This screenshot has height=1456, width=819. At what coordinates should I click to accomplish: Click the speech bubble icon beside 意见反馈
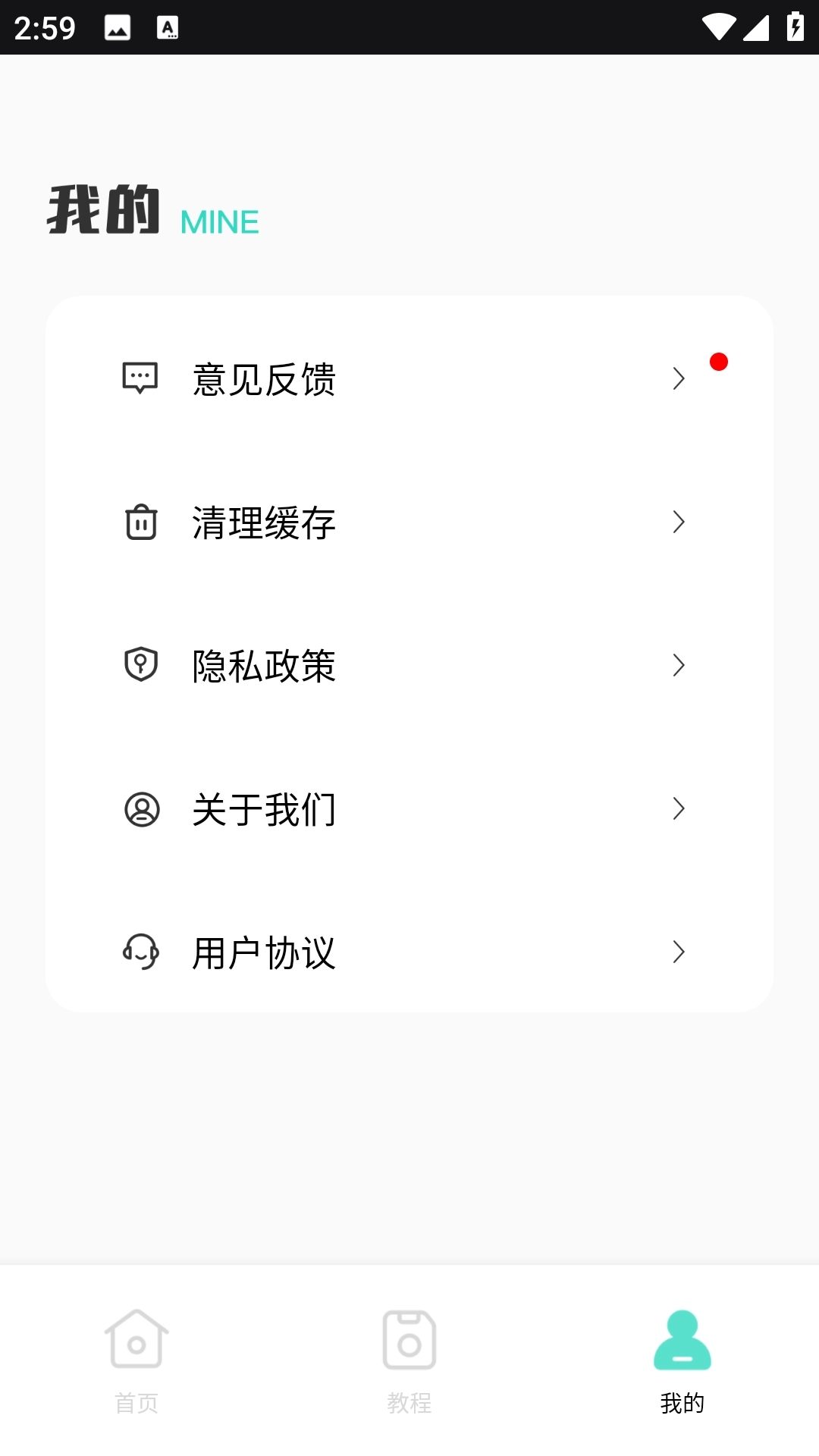click(140, 379)
